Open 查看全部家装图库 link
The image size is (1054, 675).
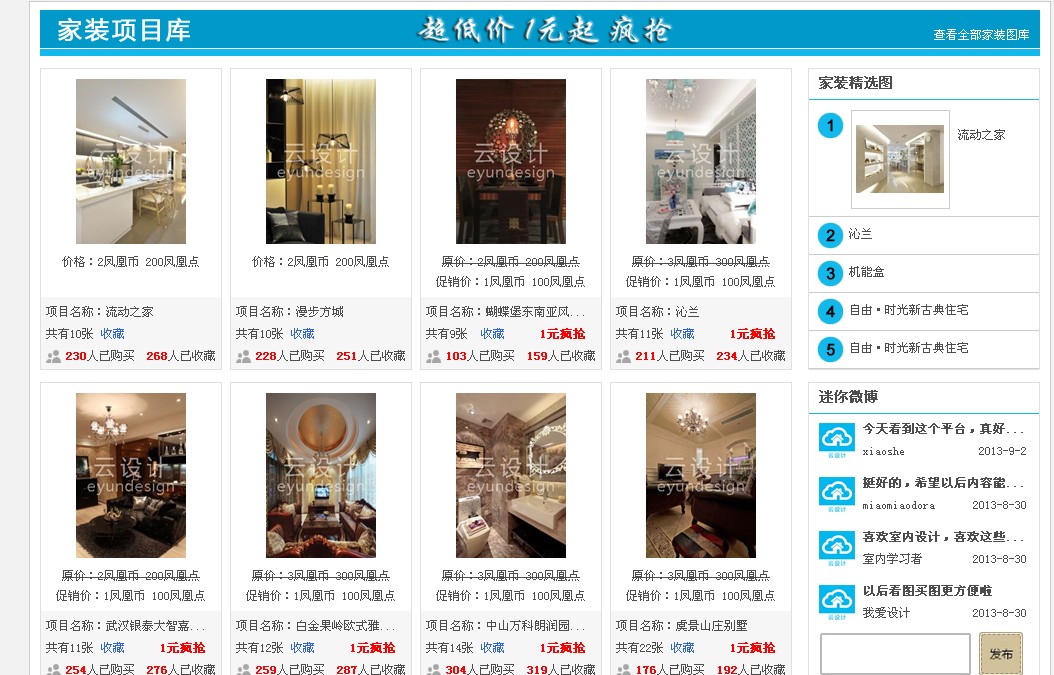(x=980, y=35)
